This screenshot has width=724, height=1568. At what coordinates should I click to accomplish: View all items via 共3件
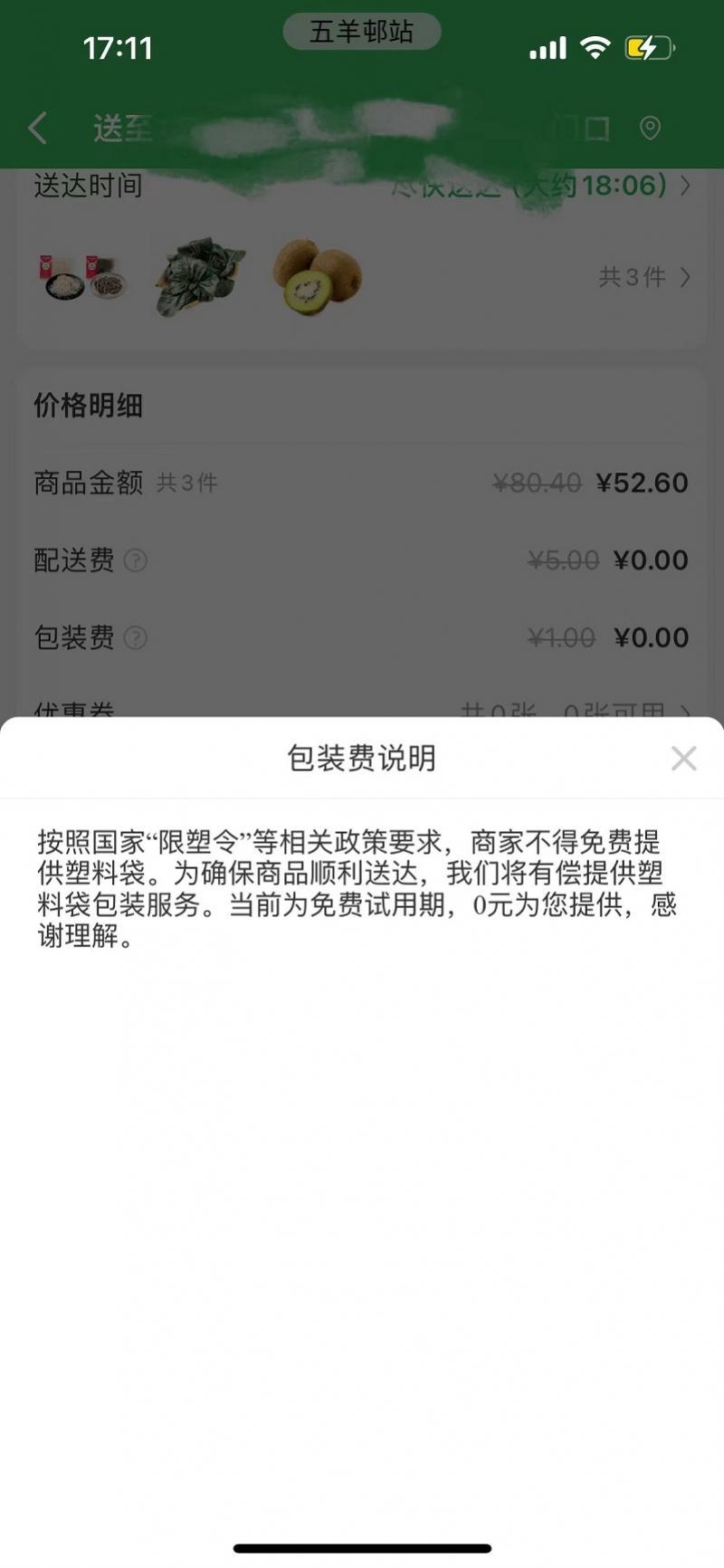click(643, 277)
